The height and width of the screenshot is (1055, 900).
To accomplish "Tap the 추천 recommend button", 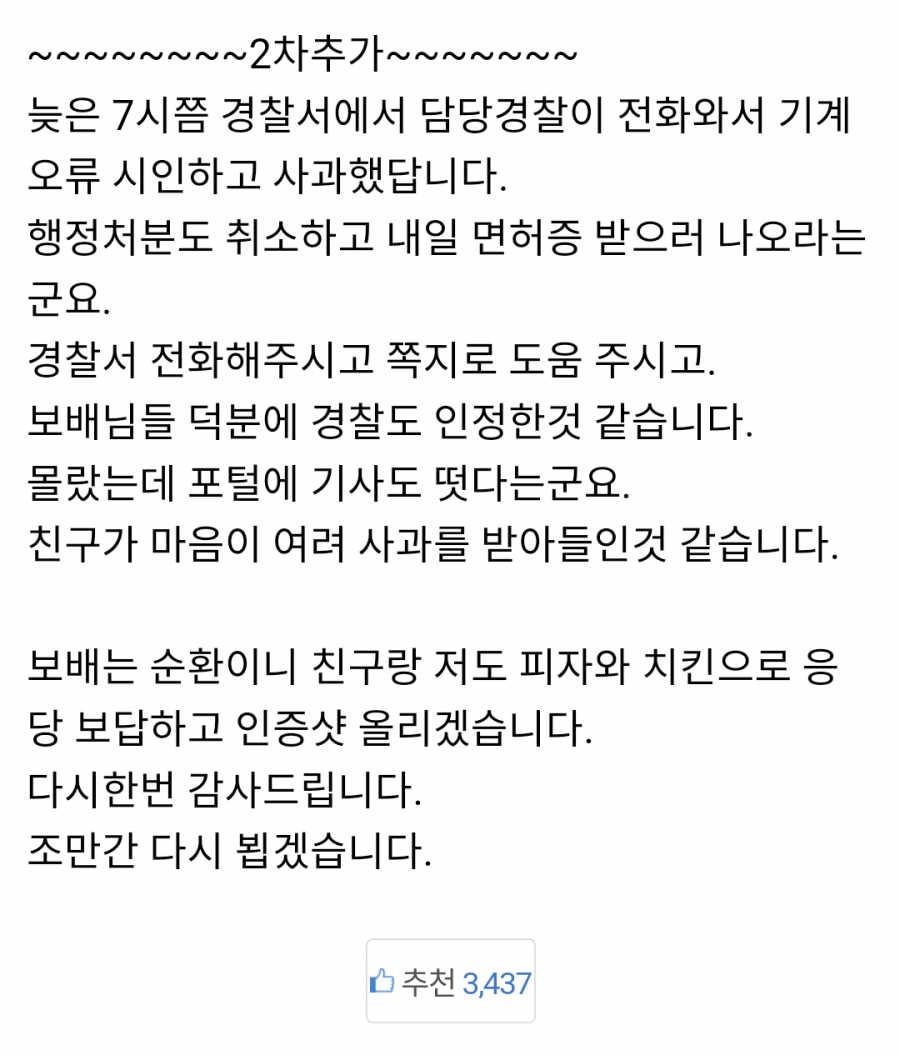I will 450,981.
